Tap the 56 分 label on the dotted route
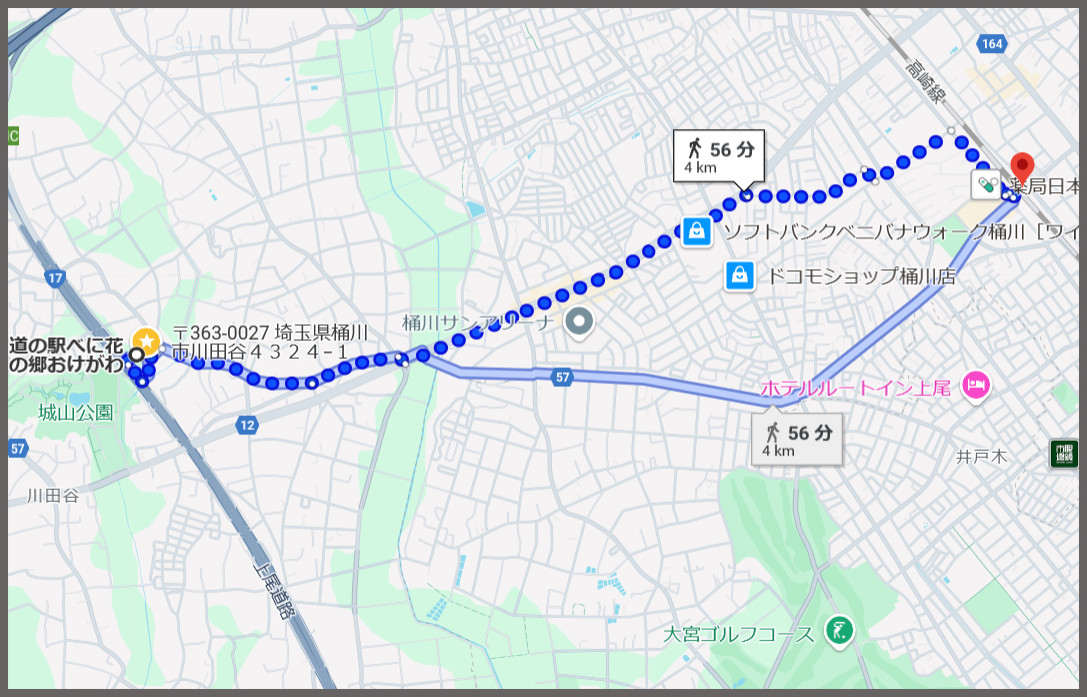Image resolution: width=1087 pixels, height=697 pixels. [x=718, y=156]
